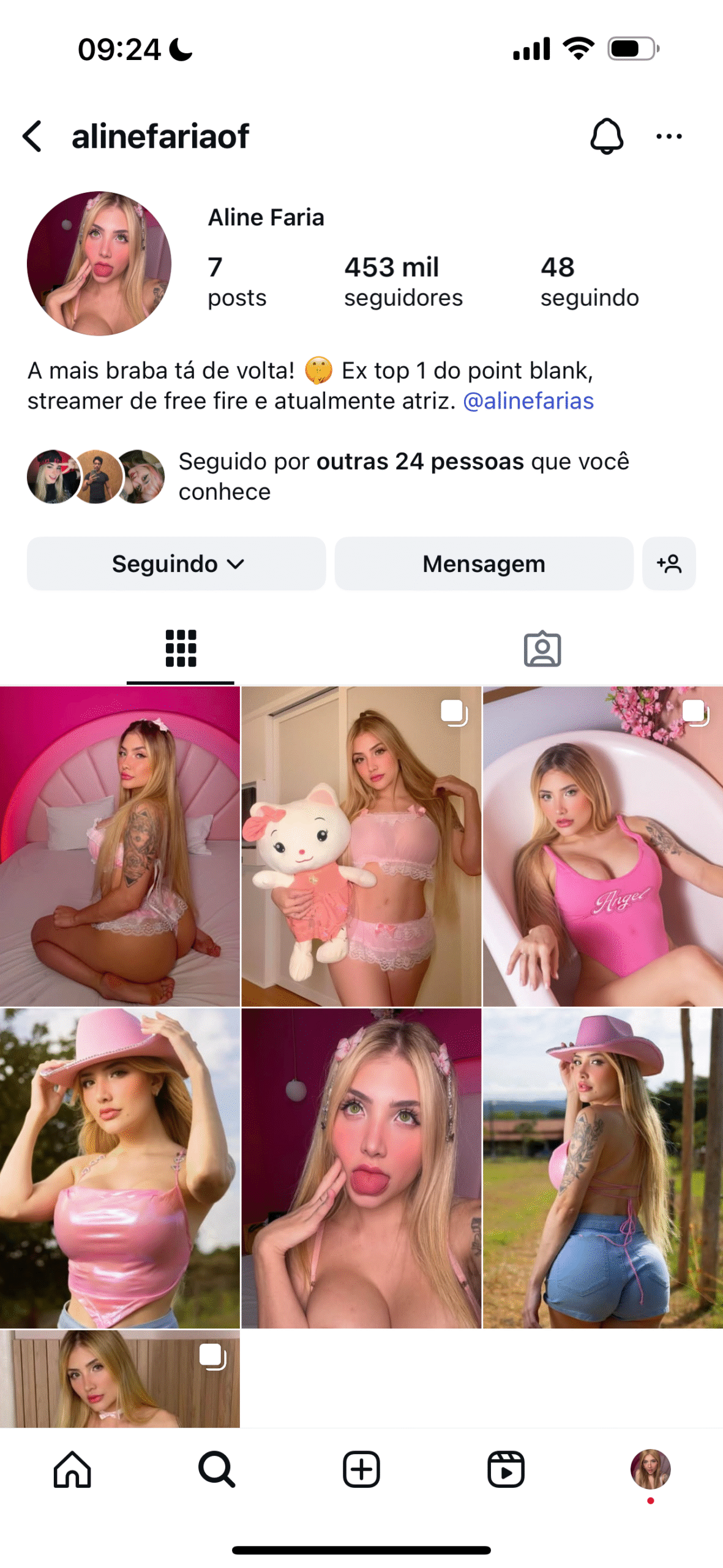Screen dimensions: 723x1568
Task: Open the three-dot overflow menu
Action: pyautogui.click(x=669, y=136)
